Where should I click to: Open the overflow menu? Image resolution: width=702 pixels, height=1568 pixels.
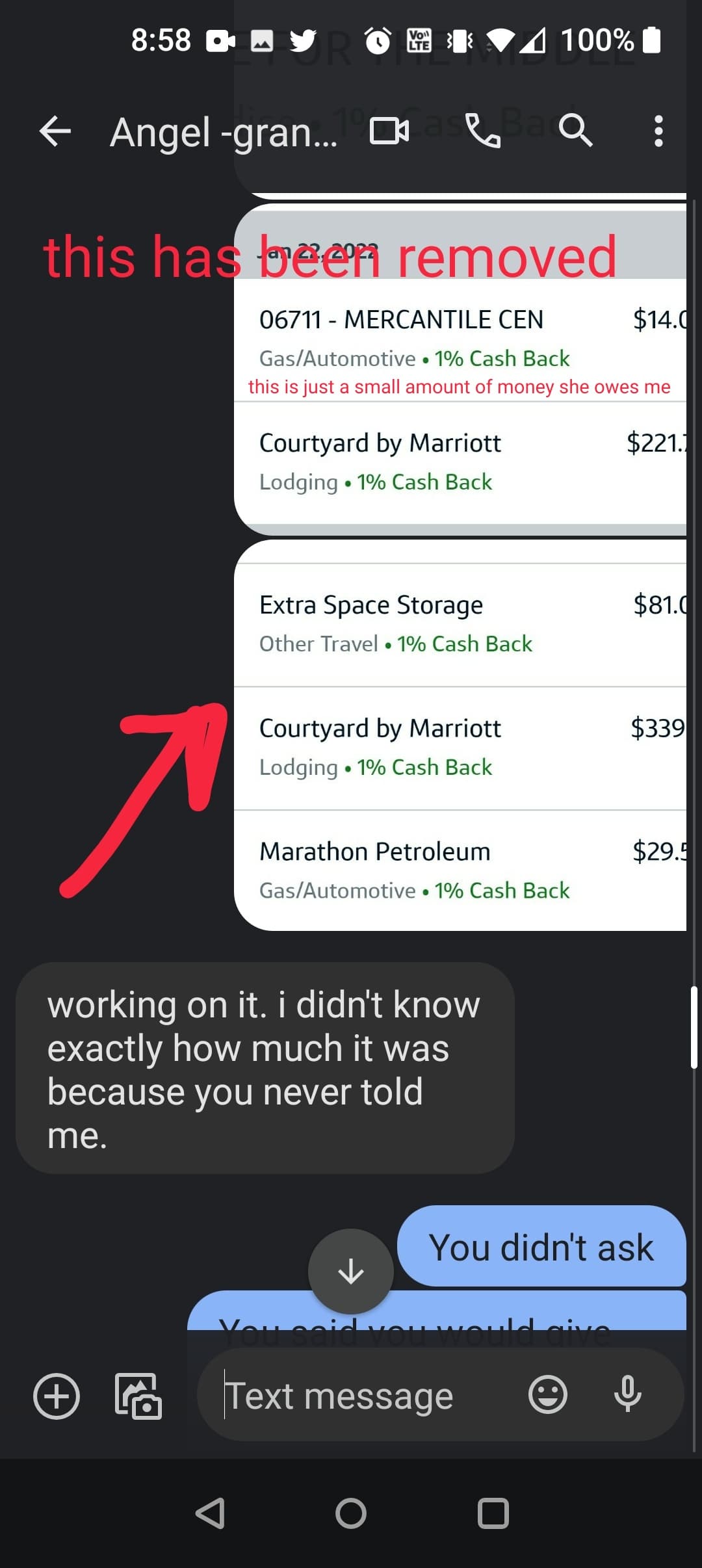658,131
